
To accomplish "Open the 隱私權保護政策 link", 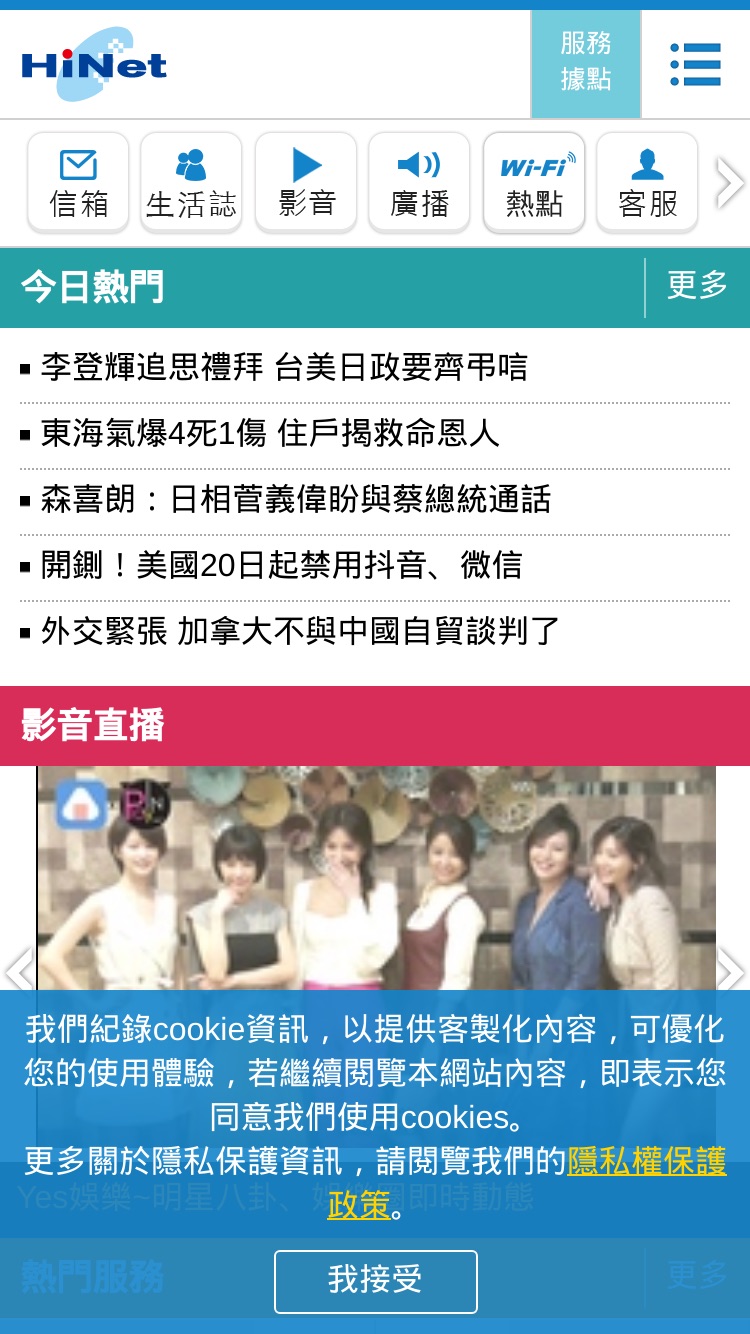I will pyautogui.click(x=528, y=1182).
